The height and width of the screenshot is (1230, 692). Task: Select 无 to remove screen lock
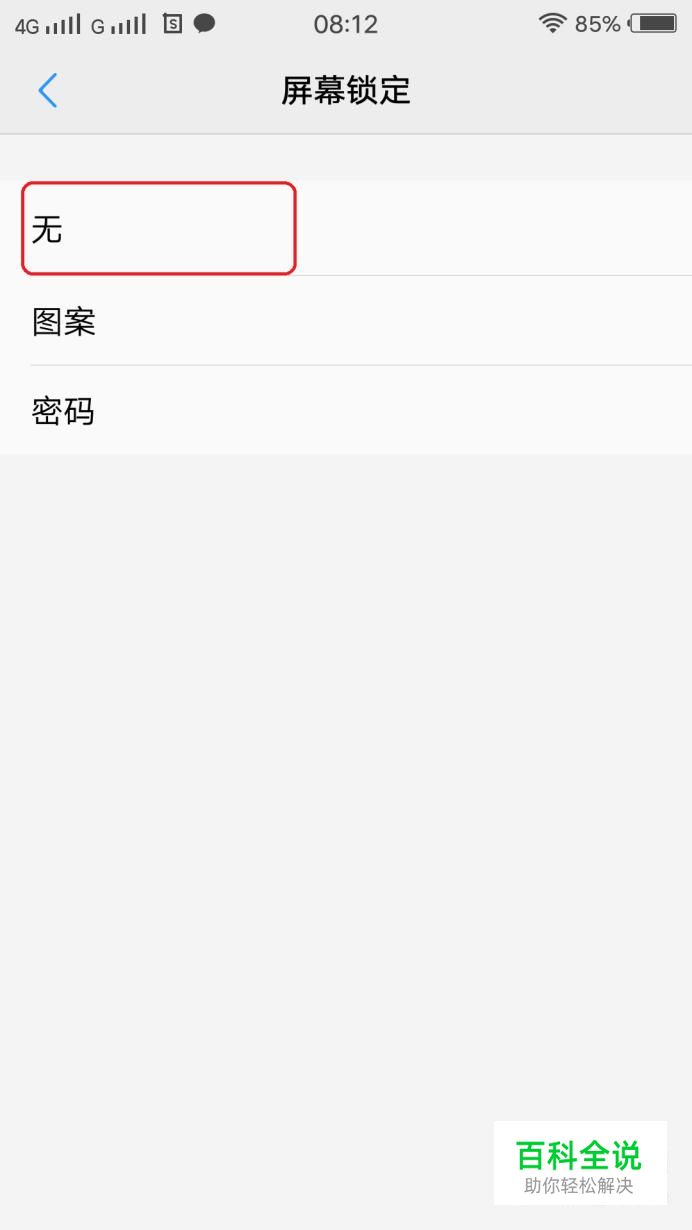pos(346,229)
